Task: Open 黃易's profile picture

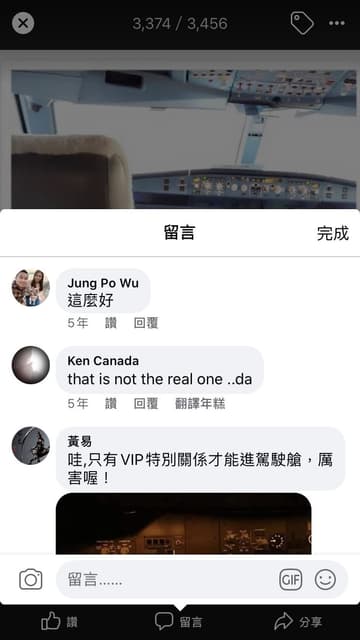Action: [31, 446]
